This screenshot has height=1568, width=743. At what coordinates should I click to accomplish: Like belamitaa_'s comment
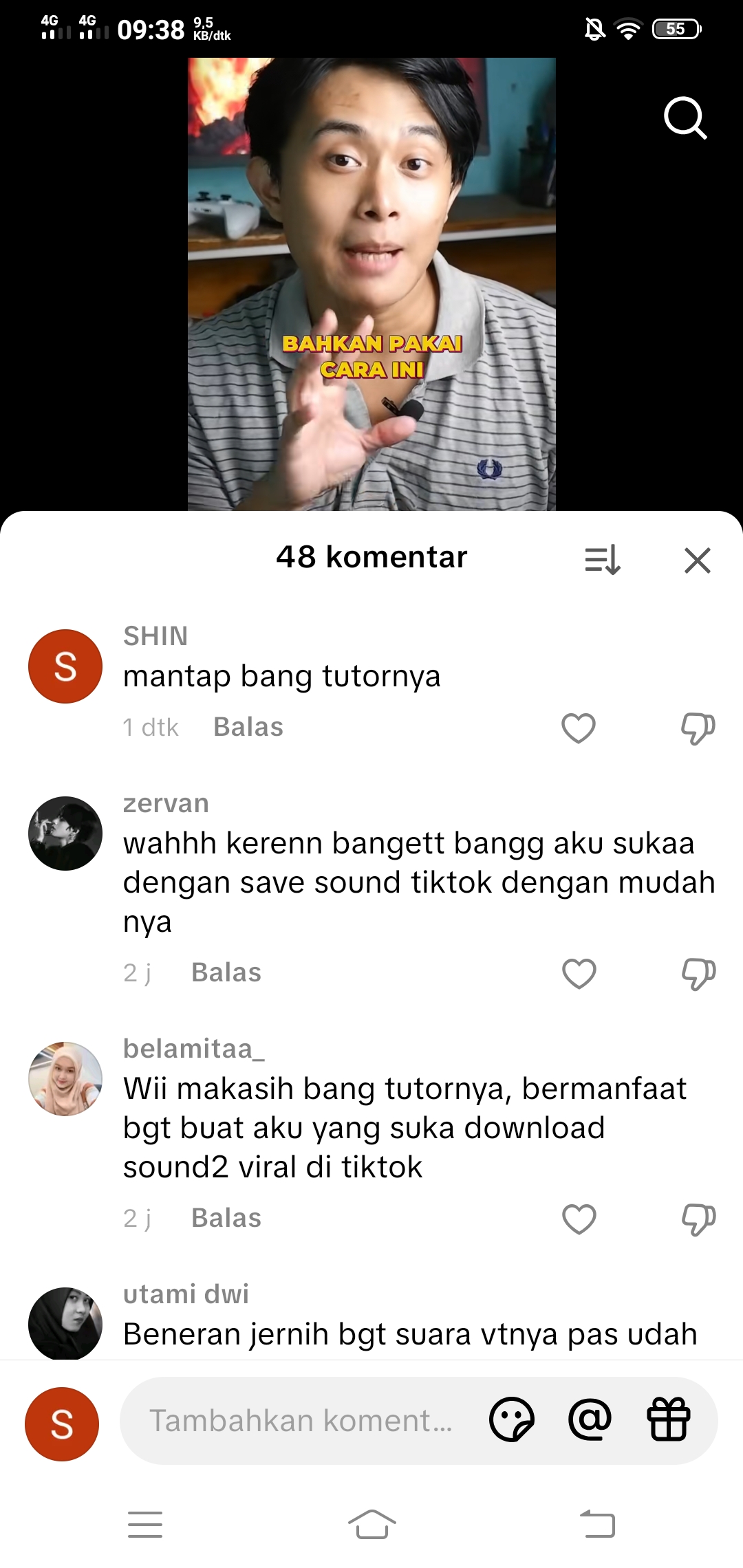(579, 1219)
